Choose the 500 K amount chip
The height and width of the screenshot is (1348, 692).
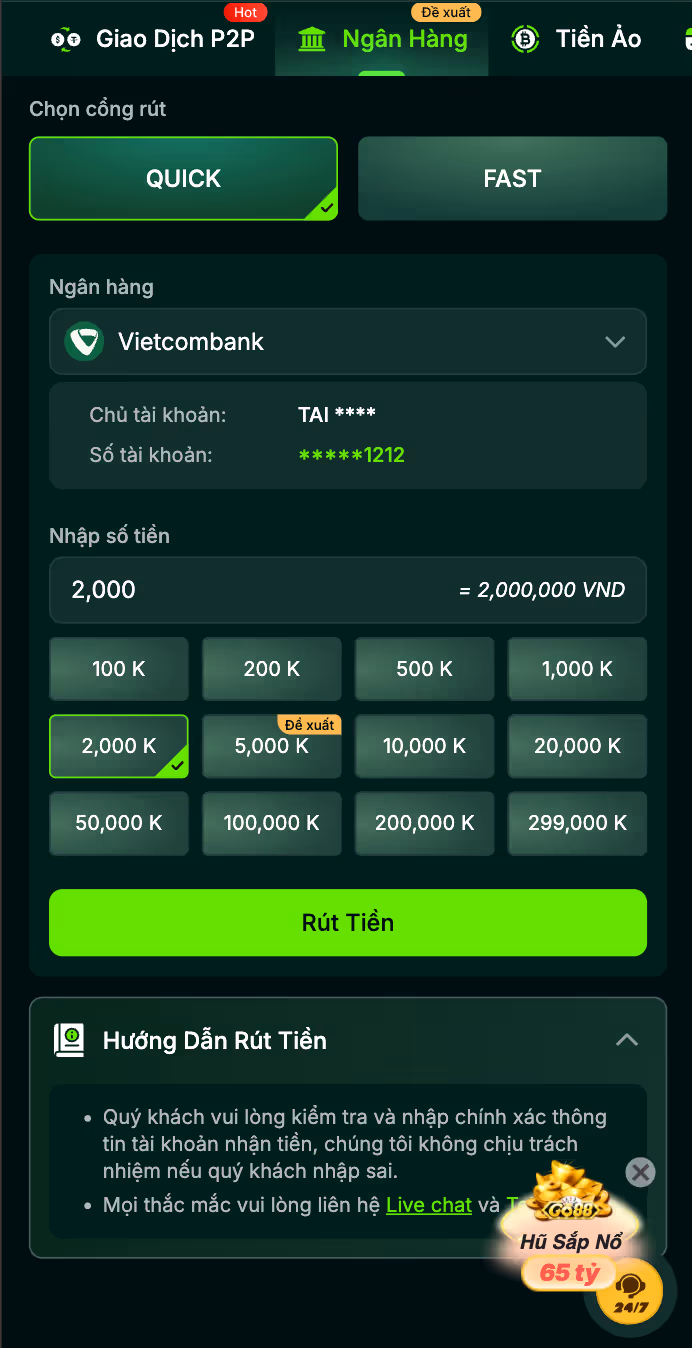[x=425, y=669]
